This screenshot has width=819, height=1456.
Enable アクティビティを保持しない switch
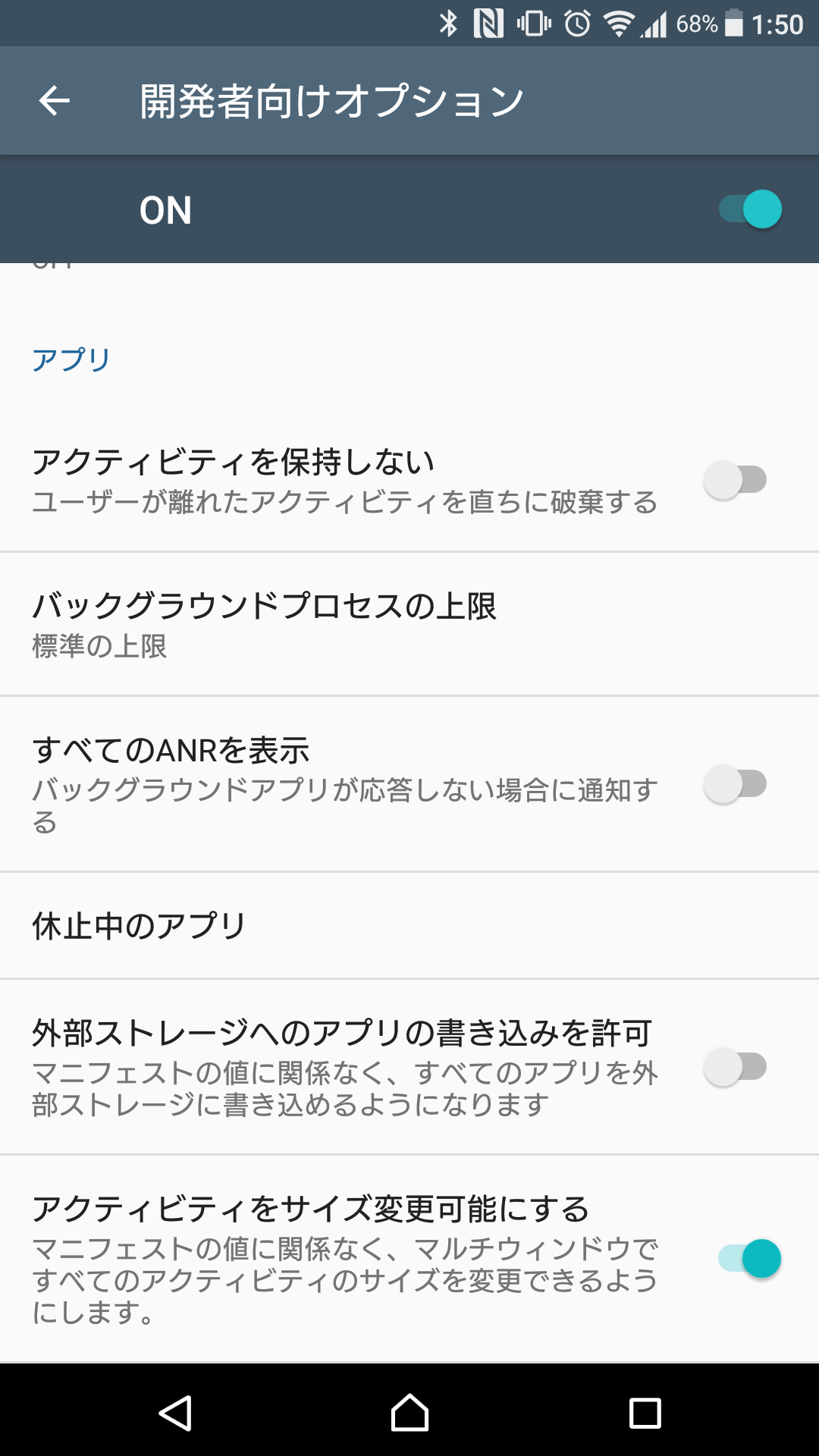pyautogui.click(x=735, y=480)
